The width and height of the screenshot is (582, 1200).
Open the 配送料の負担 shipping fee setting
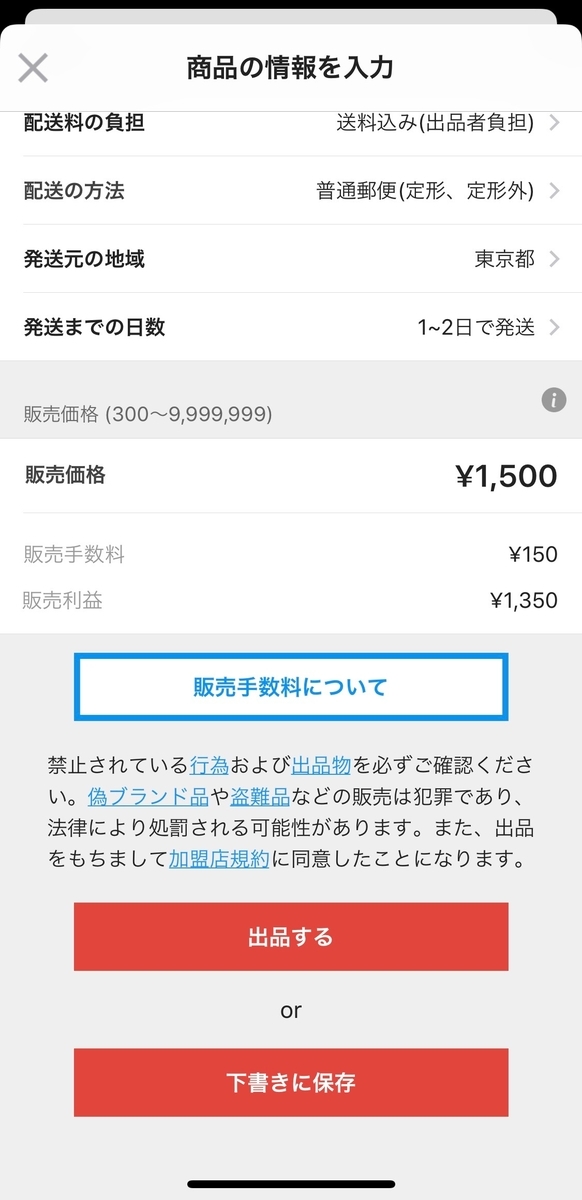[x=291, y=123]
